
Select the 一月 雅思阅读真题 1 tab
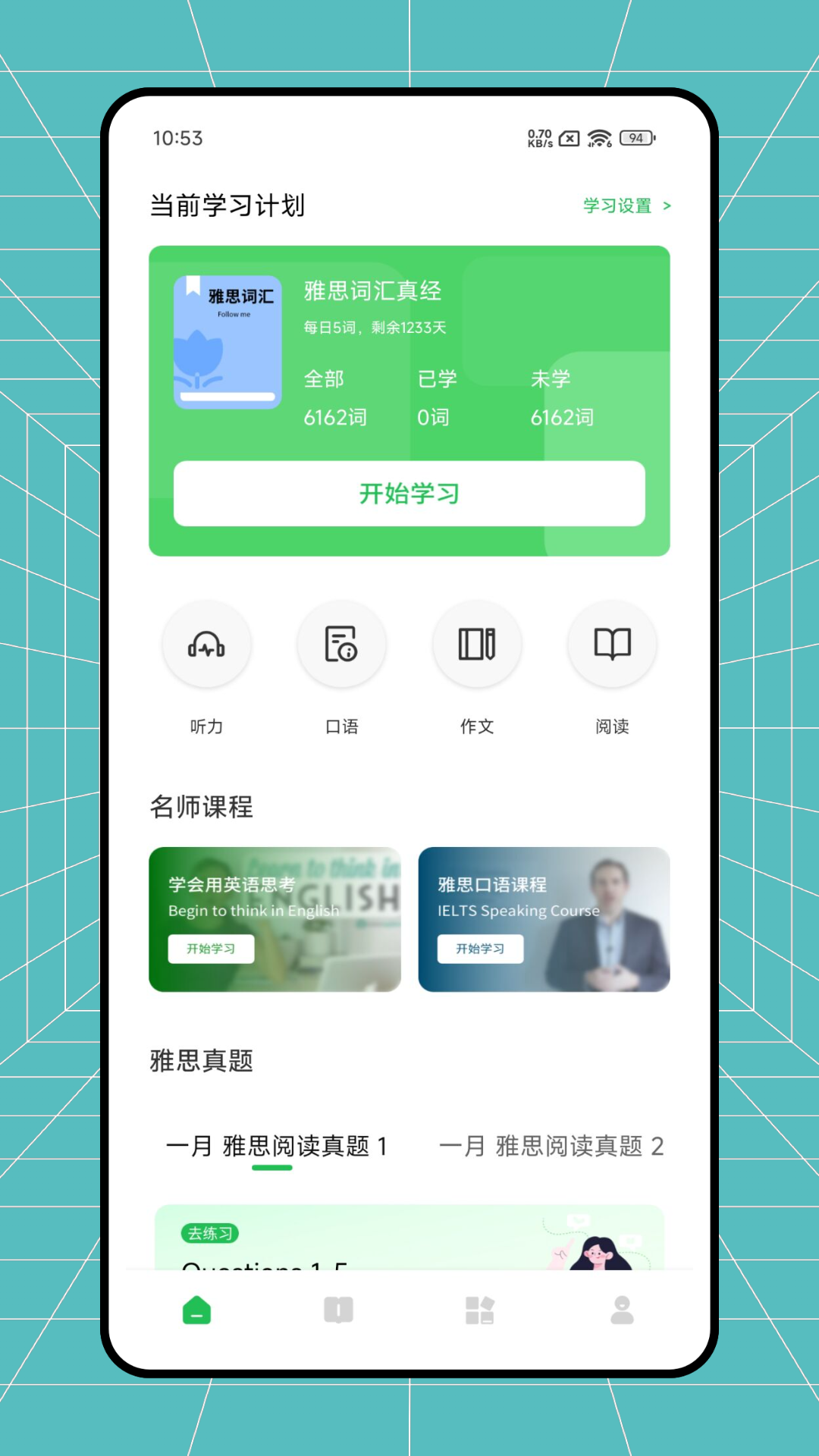click(x=276, y=1146)
